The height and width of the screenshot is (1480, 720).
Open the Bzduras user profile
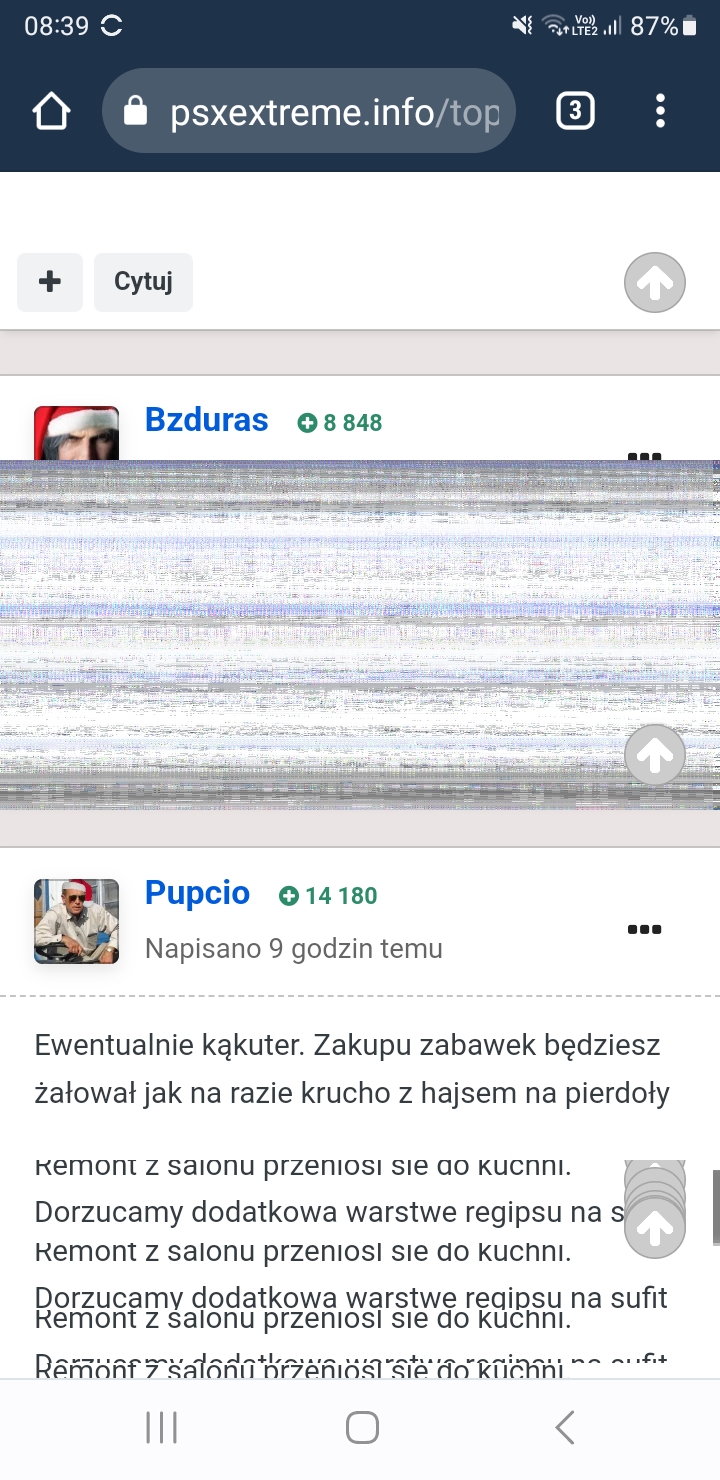[x=207, y=420]
